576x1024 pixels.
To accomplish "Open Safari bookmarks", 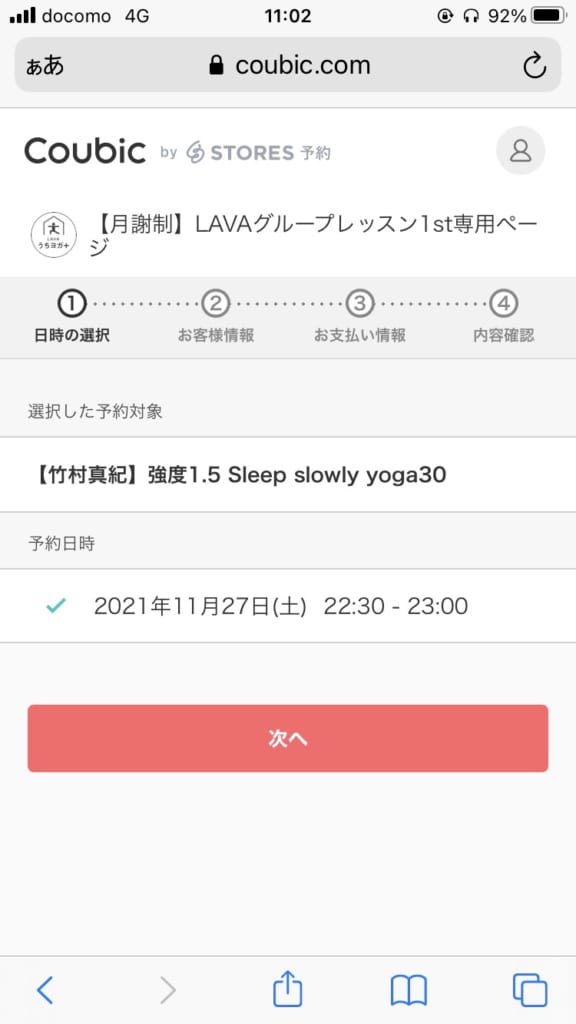I will [x=409, y=991].
